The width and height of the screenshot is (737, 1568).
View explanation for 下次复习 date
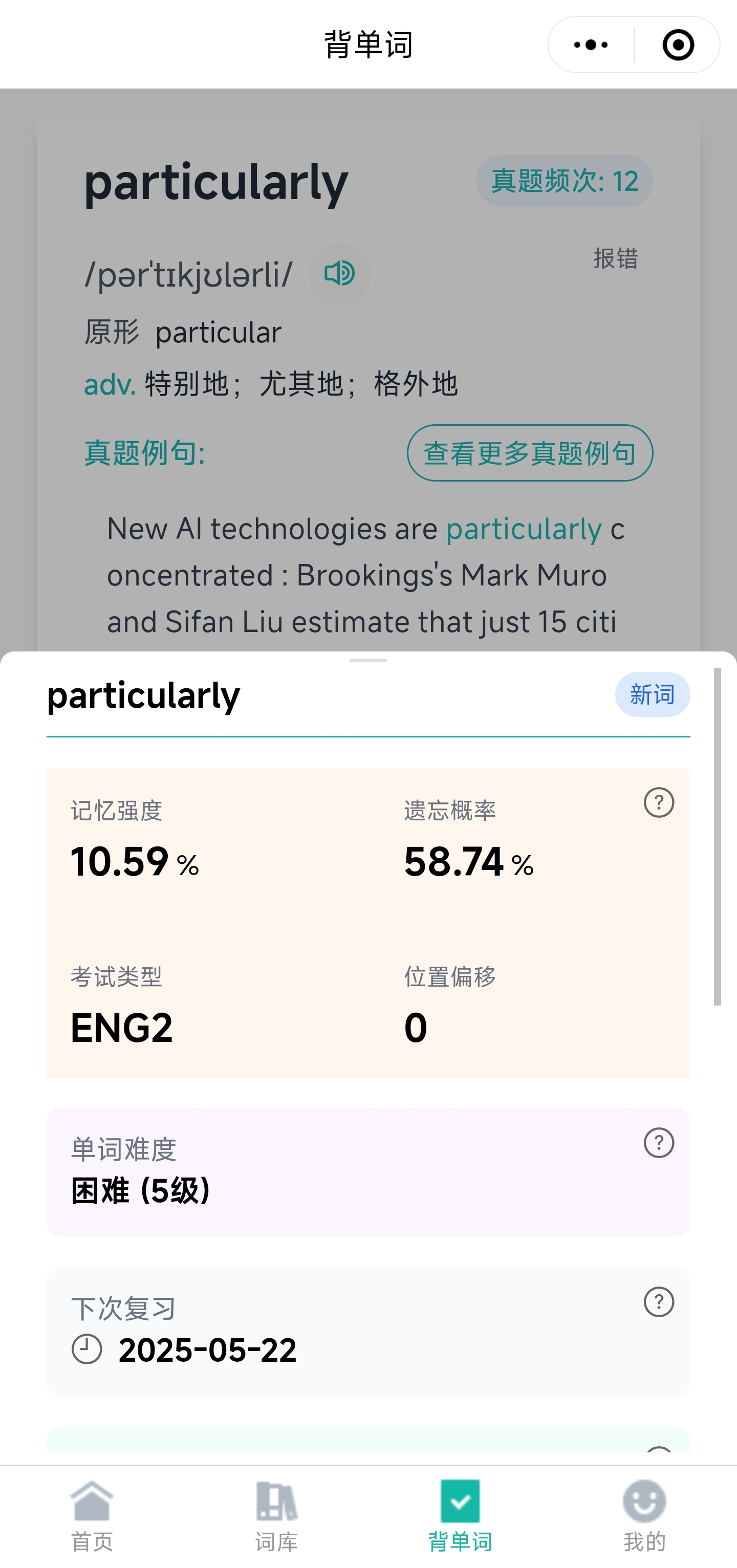659,1302
